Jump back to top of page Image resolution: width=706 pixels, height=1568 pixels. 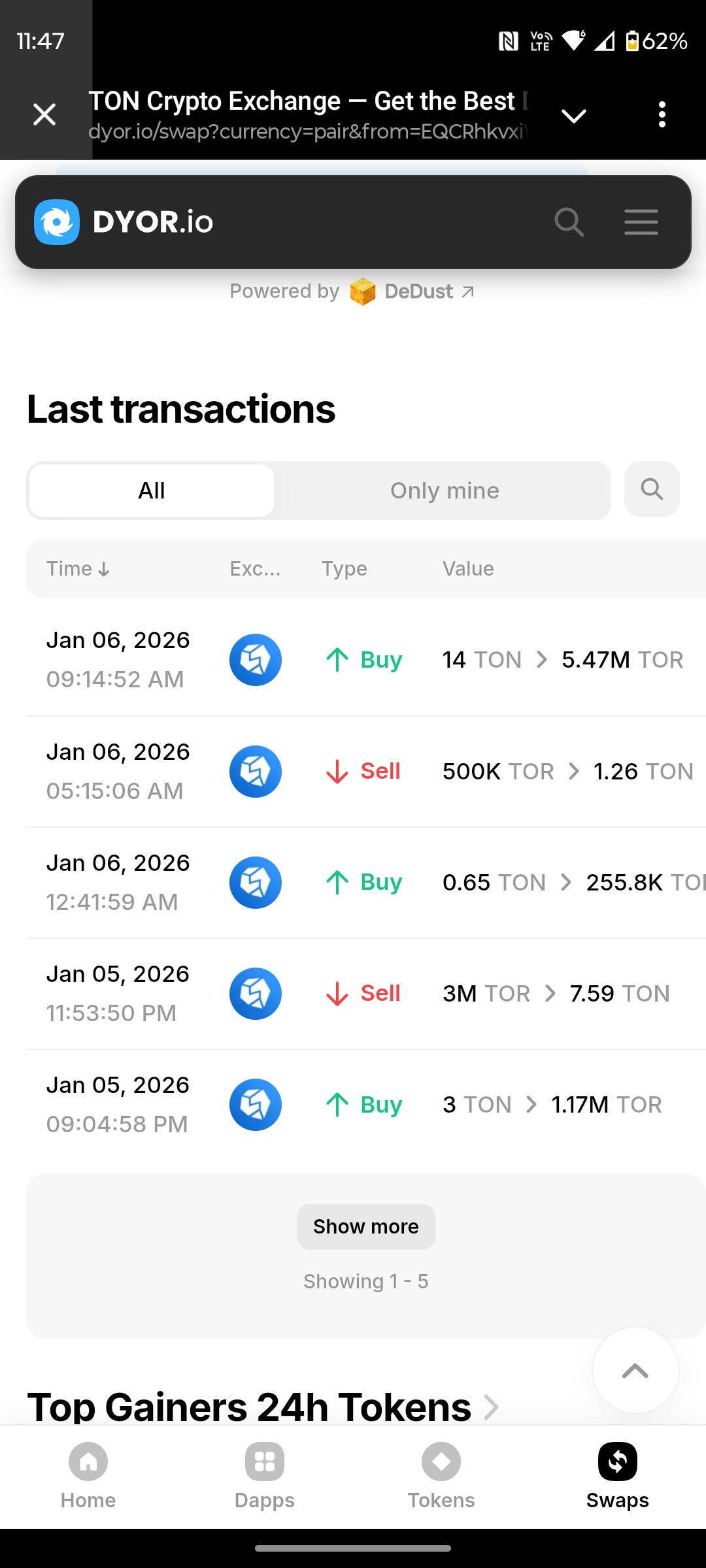635,1371
